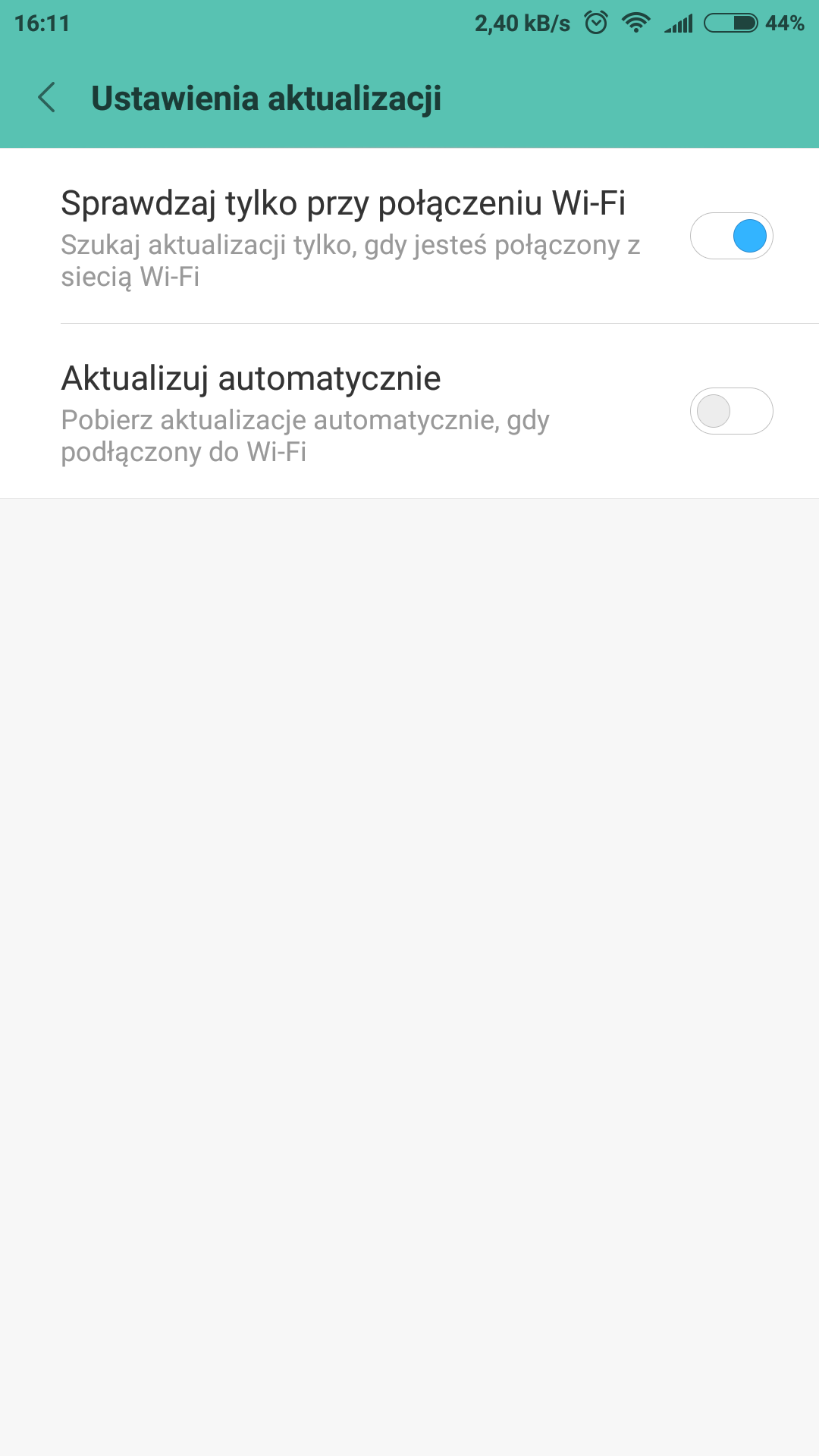Disable Sprawdzaj tylko przy połączeniu Wi-Fi
Image resolution: width=819 pixels, height=1456 pixels.
(x=731, y=236)
